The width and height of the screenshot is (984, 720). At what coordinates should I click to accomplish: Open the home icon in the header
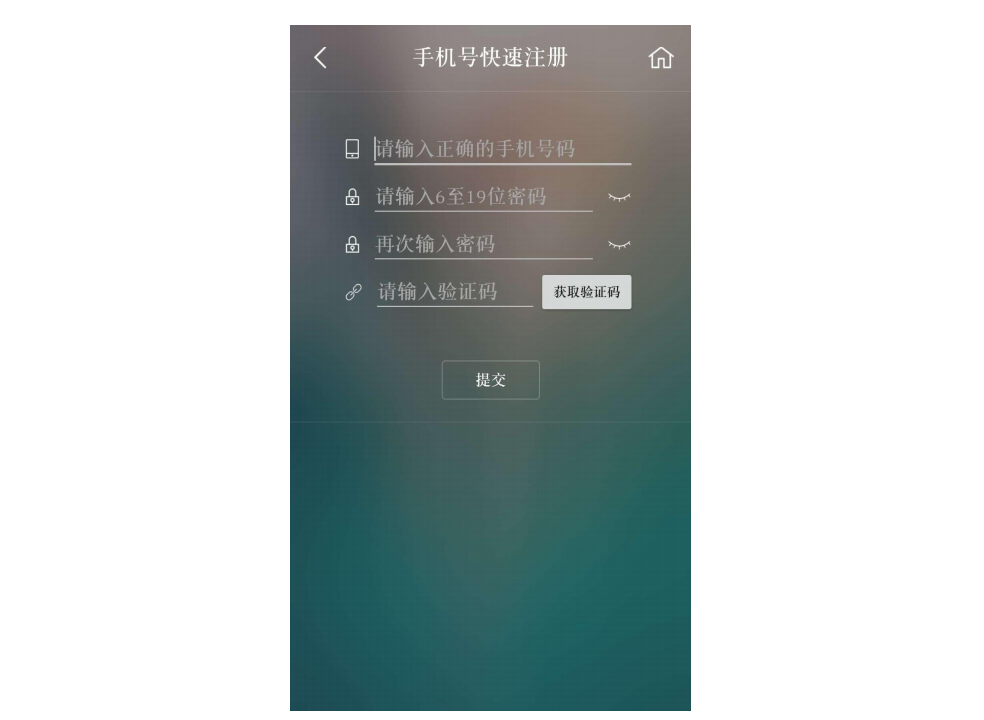[x=660, y=58]
